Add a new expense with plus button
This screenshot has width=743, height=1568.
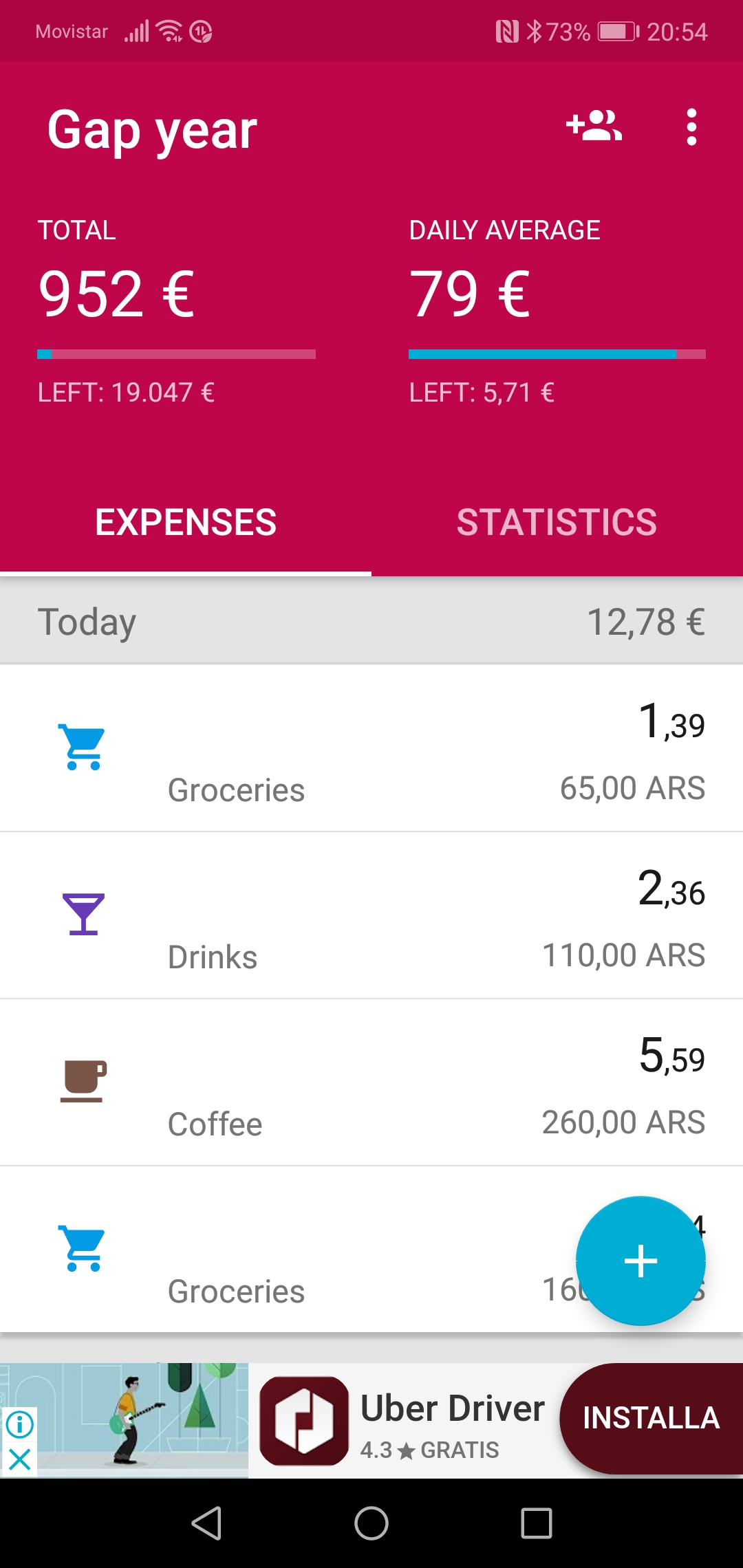click(640, 1261)
